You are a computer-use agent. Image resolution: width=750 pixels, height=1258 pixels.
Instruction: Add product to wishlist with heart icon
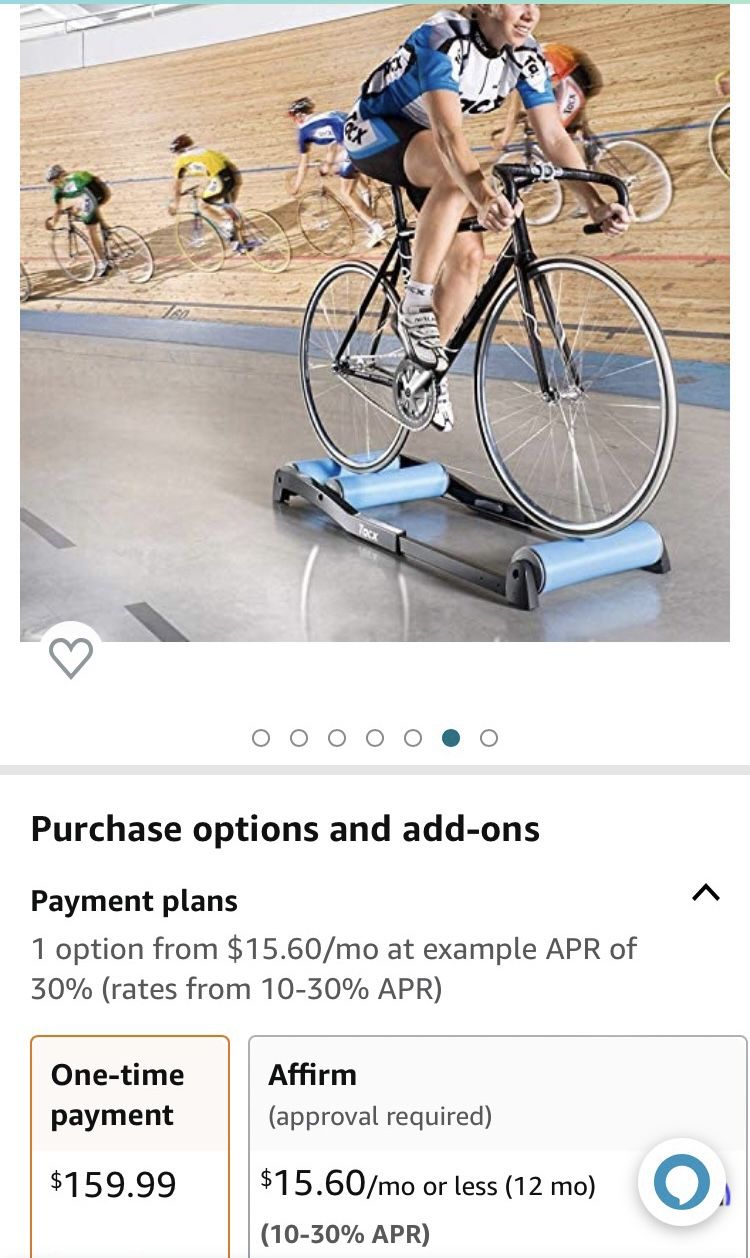[70, 657]
